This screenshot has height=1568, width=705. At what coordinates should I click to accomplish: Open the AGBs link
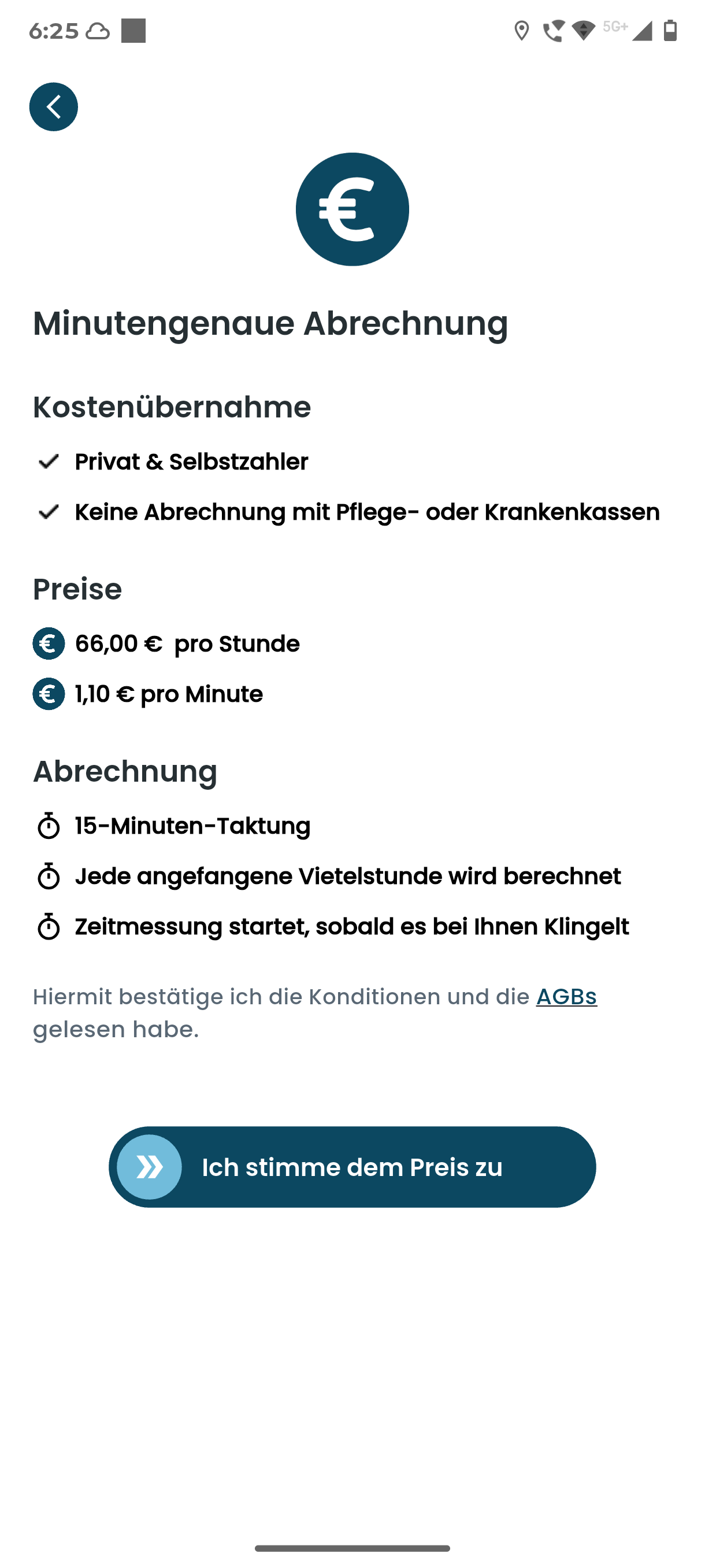tap(566, 996)
